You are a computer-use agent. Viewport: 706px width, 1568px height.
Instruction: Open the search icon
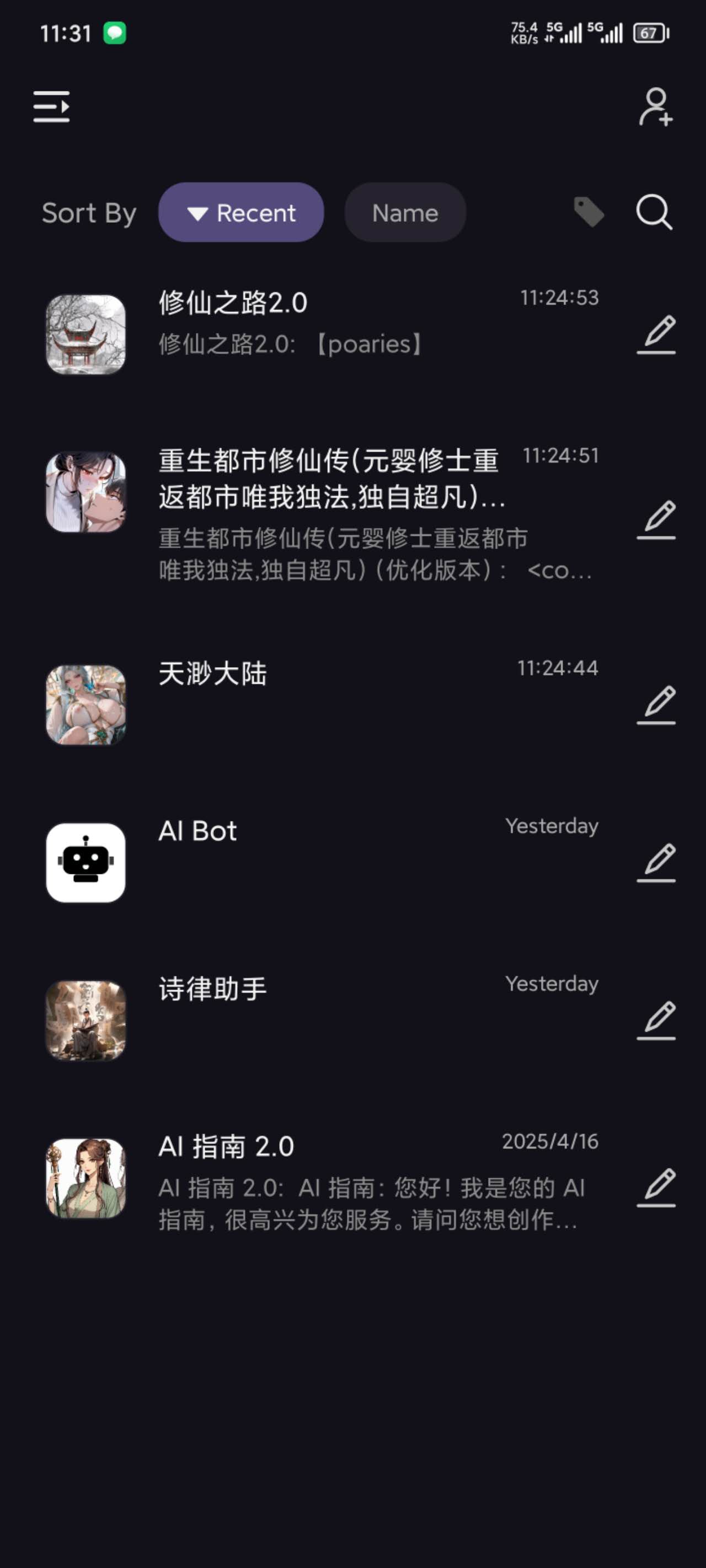[x=654, y=212]
